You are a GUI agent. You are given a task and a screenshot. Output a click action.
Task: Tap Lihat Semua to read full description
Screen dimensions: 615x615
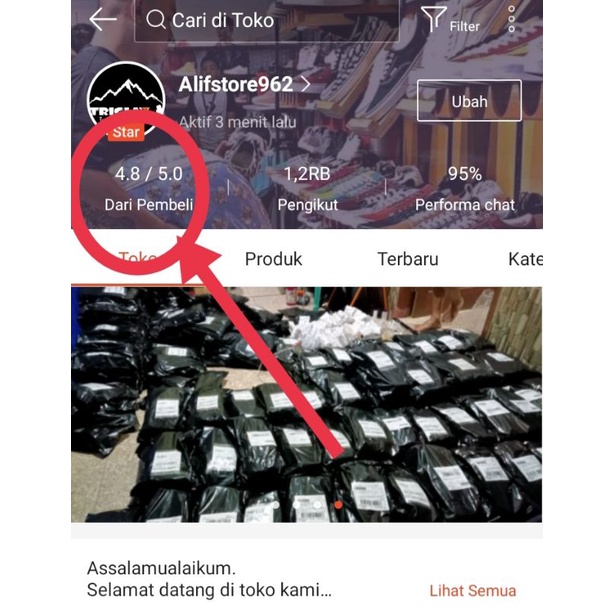click(x=473, y=591)
